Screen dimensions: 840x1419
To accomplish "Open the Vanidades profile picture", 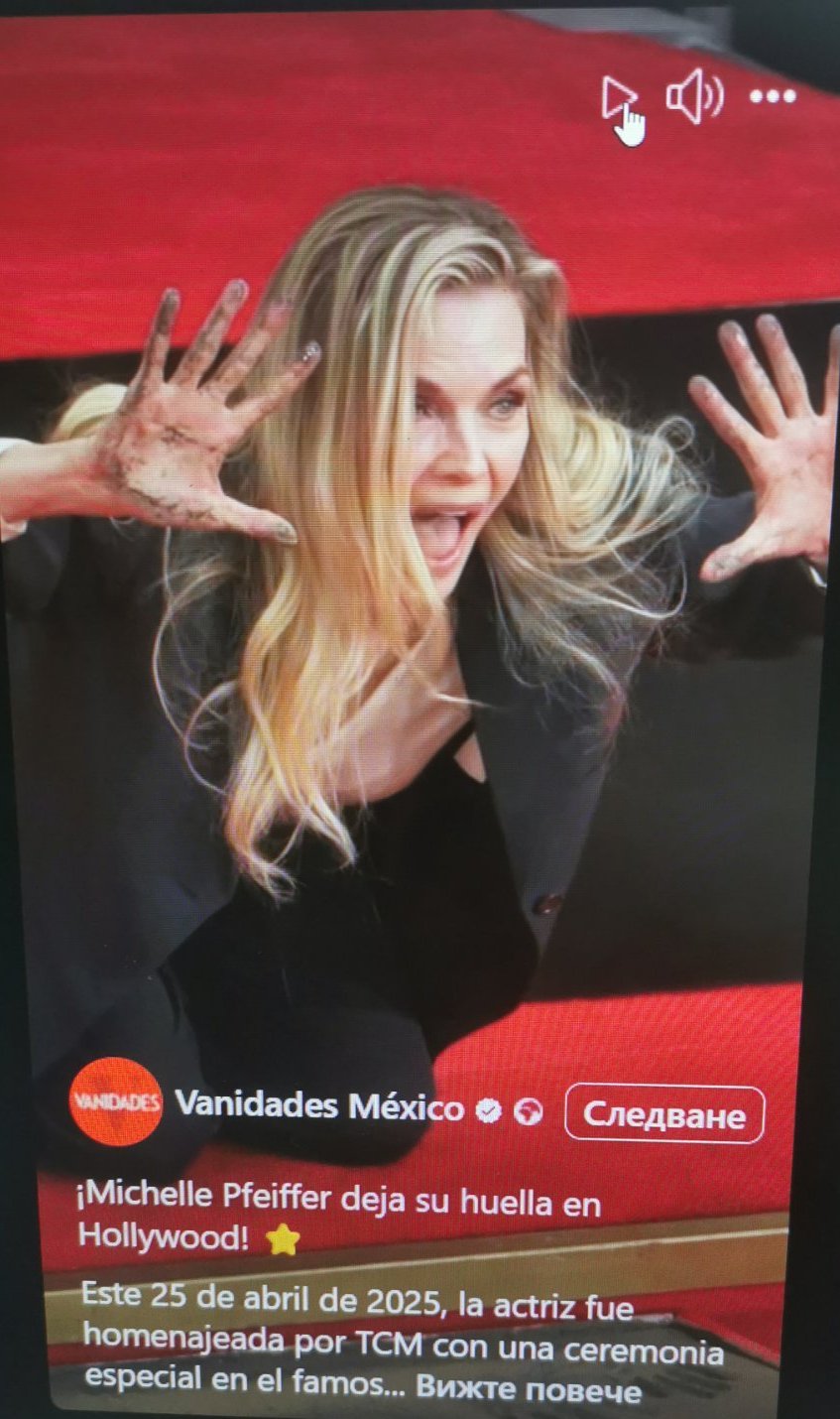I will [x=116, y=1101].
